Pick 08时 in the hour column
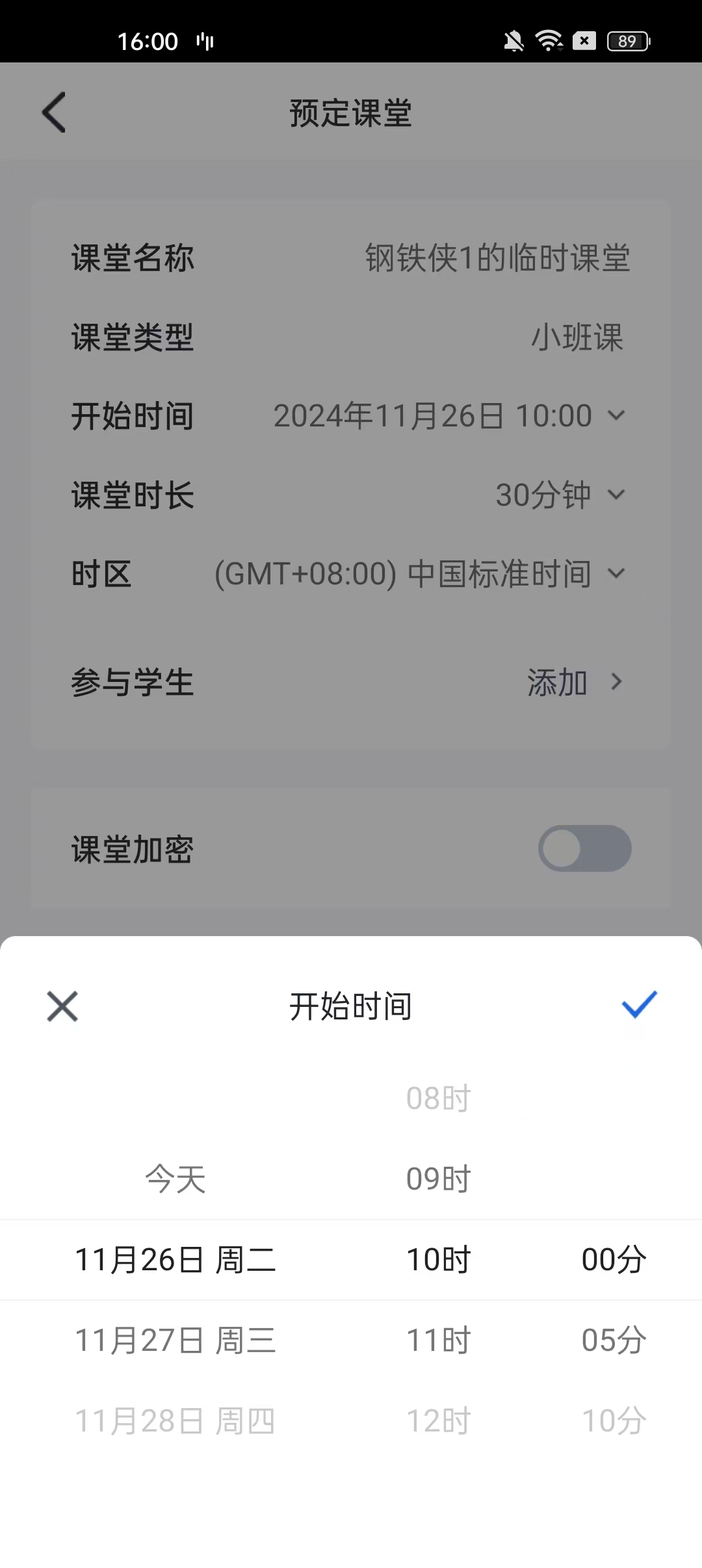Viewport: 702px width, 1568px height. (439, 1098)
